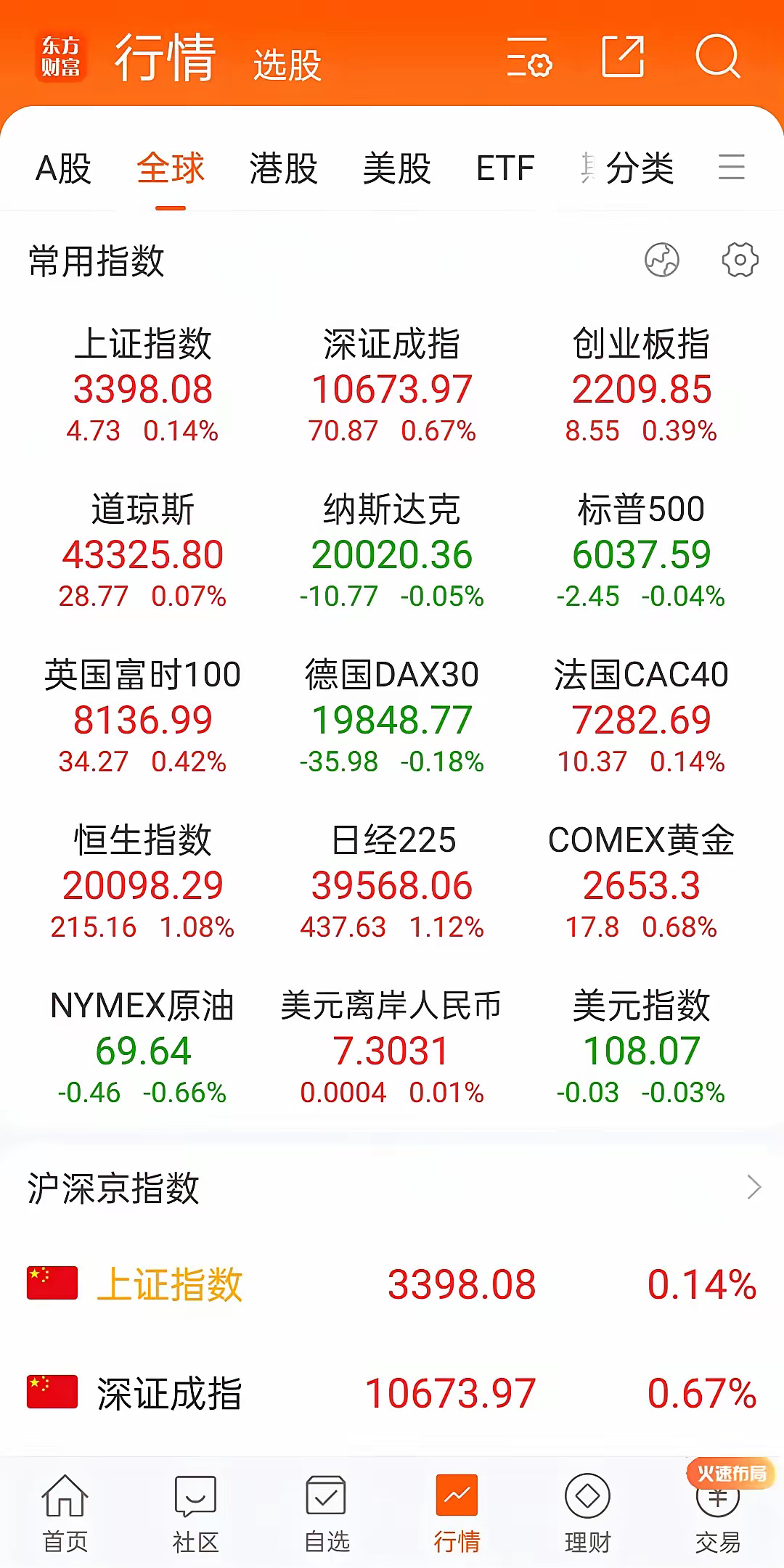View COMEX黄金 quote details
Screen dimensions: 784x1568
pos(642,882)
